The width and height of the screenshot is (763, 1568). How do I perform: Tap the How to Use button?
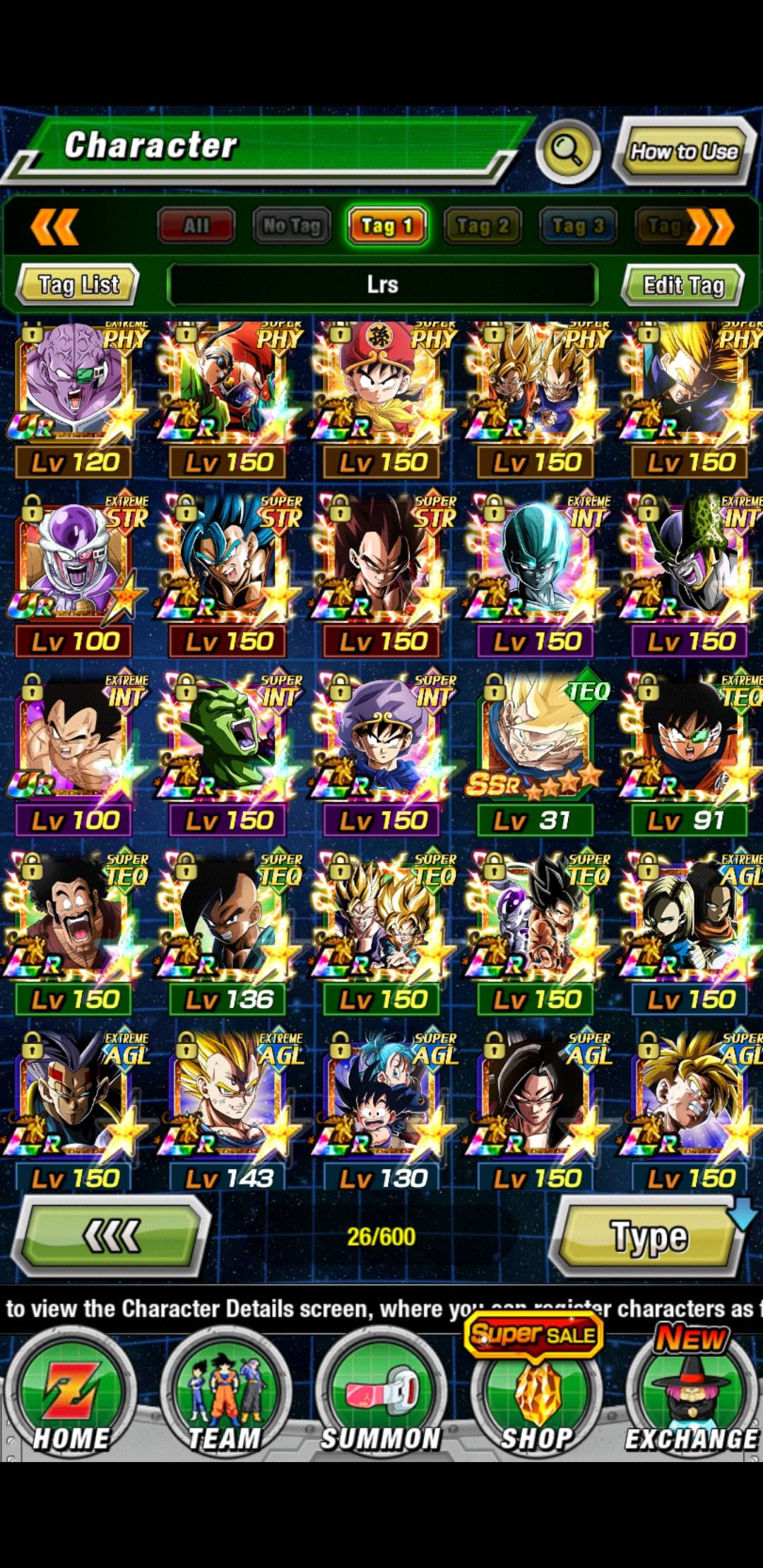683,151
